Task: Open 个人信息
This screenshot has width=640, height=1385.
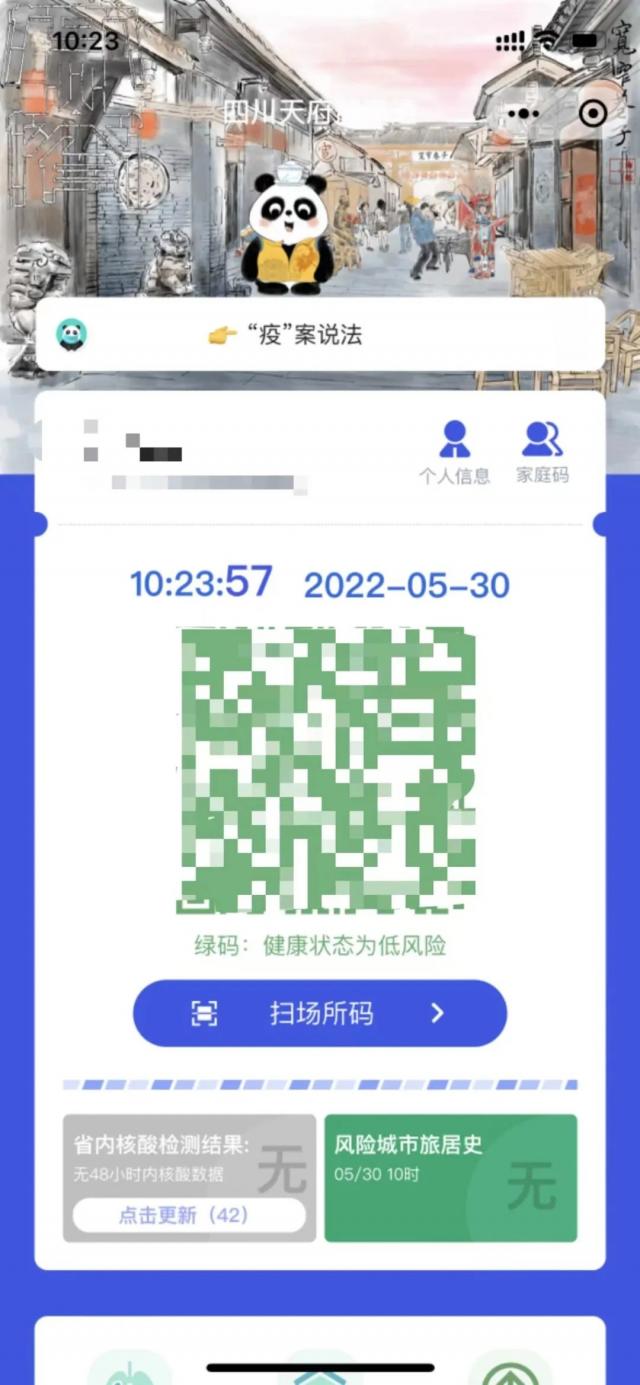Action: pos(455,452)
